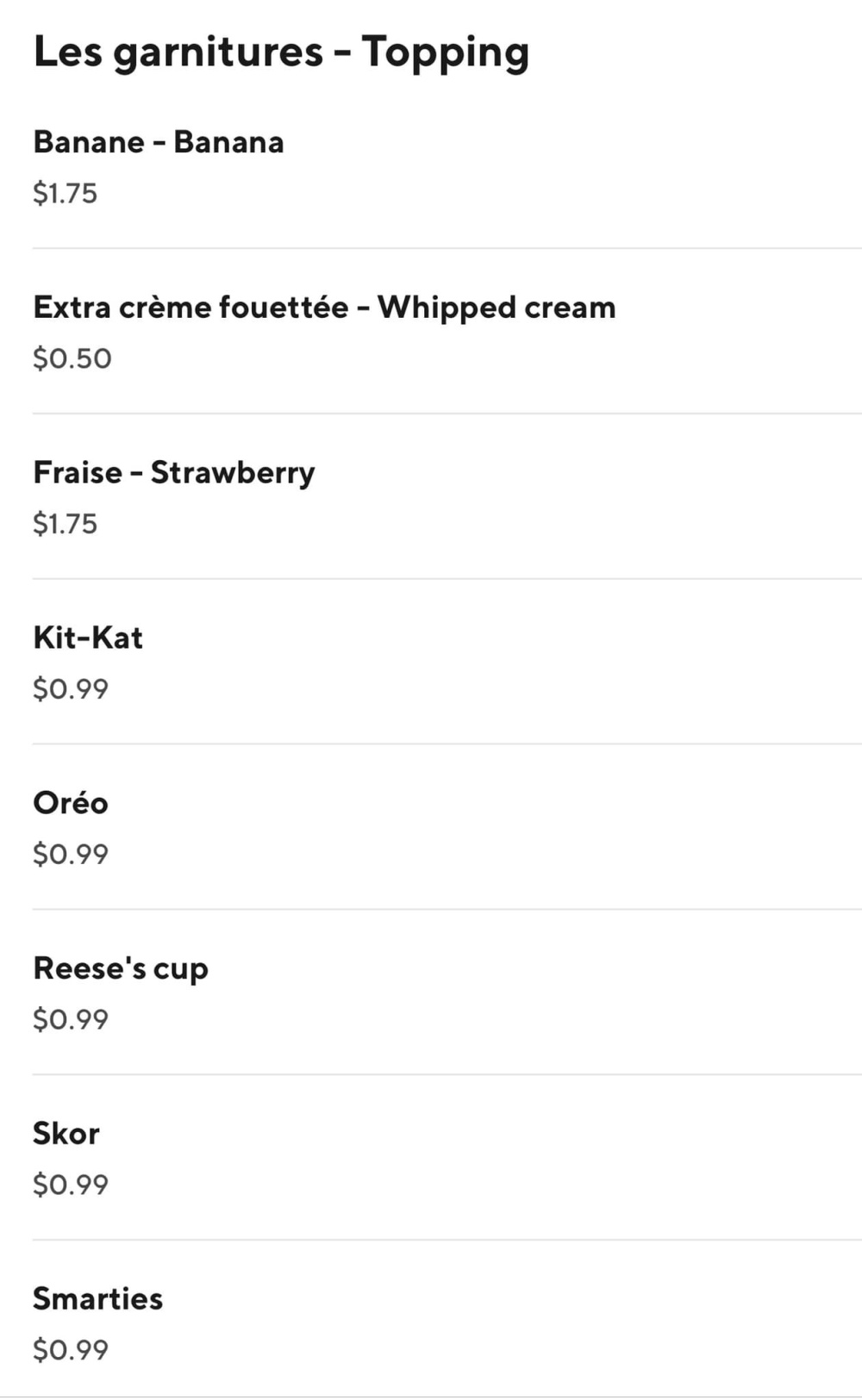Open the Oréo topping item
Viewport: 862px width, 1400px height.
tap(71, 804)
